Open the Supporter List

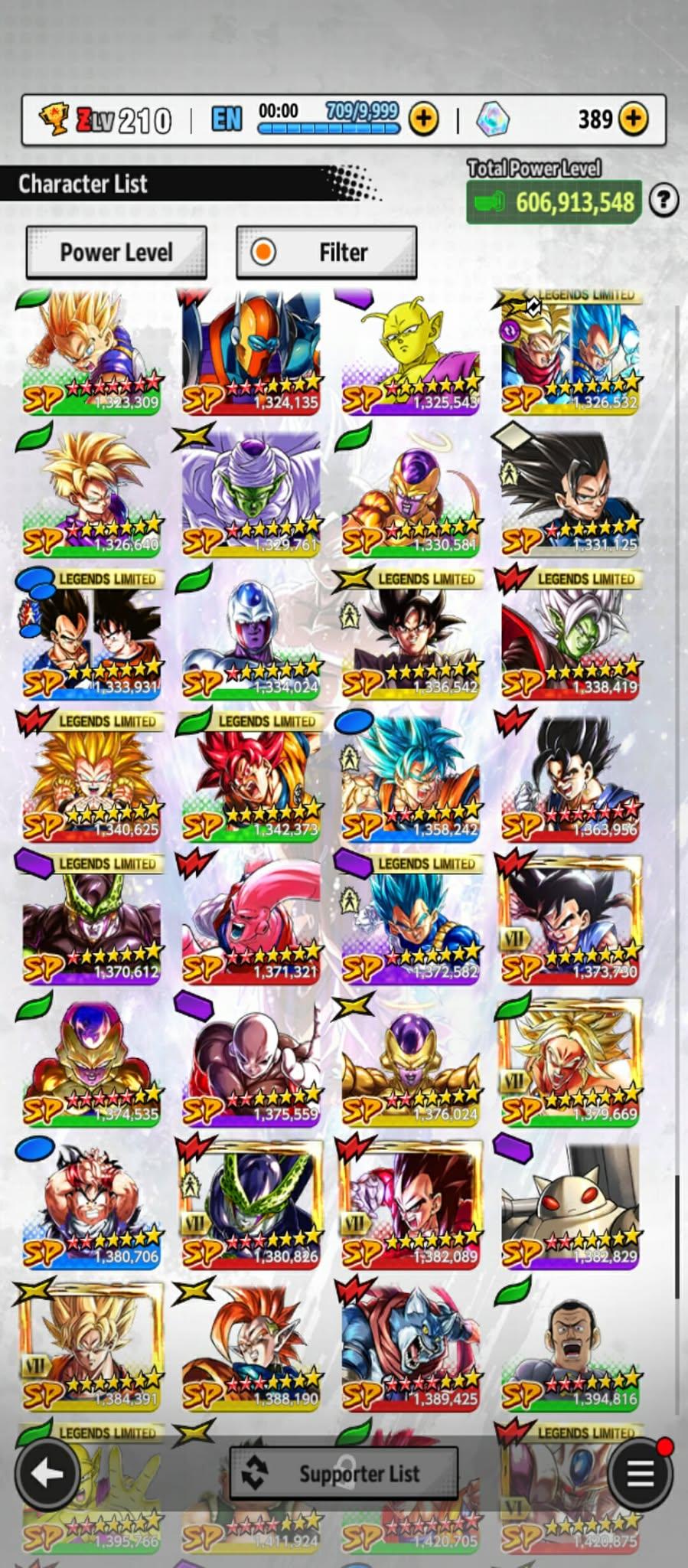point(344,1473)
